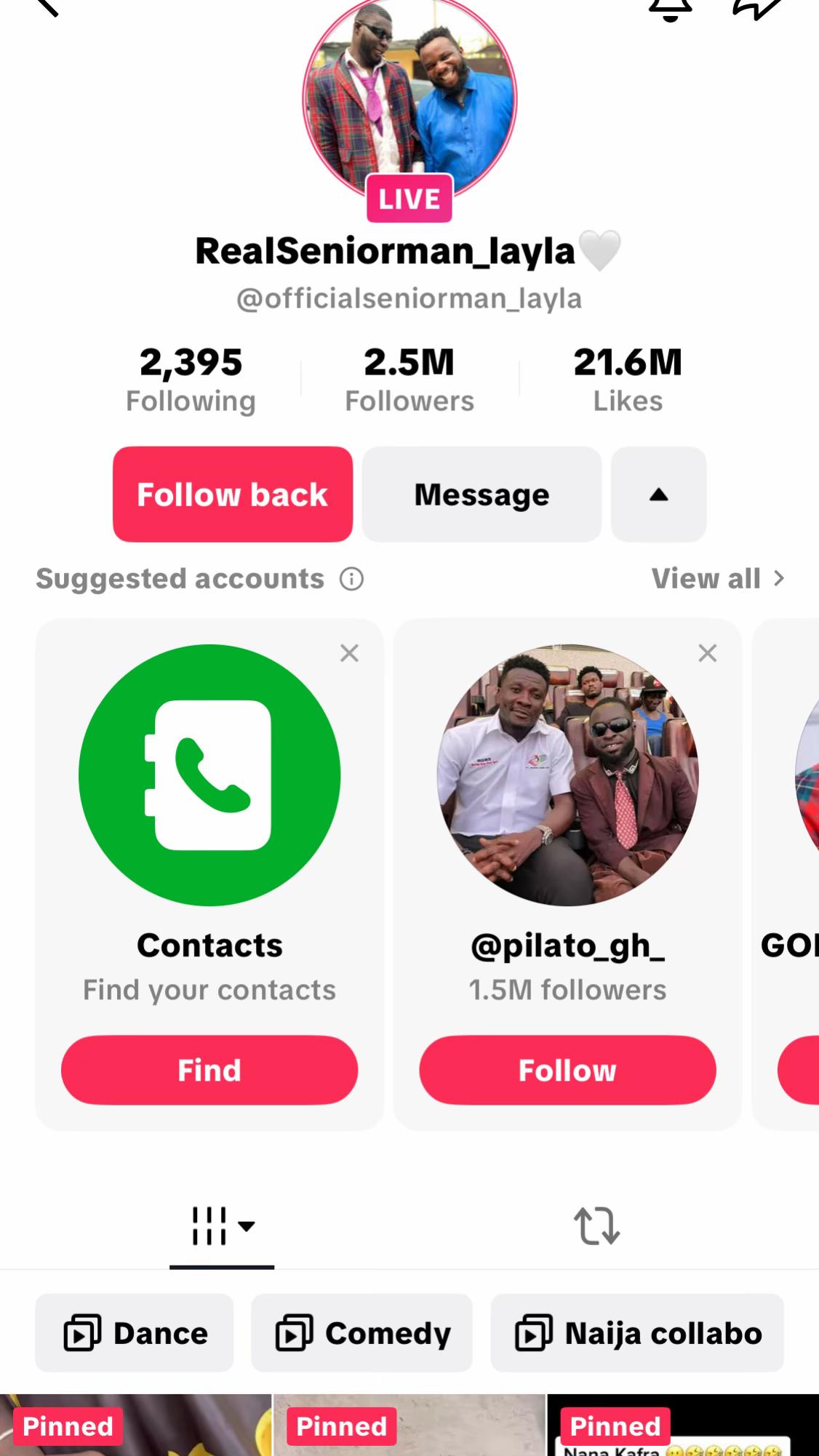Screen dimensions: 819x1456
Task: Open the Naija collabo playlist
Action: point(637,1333)
